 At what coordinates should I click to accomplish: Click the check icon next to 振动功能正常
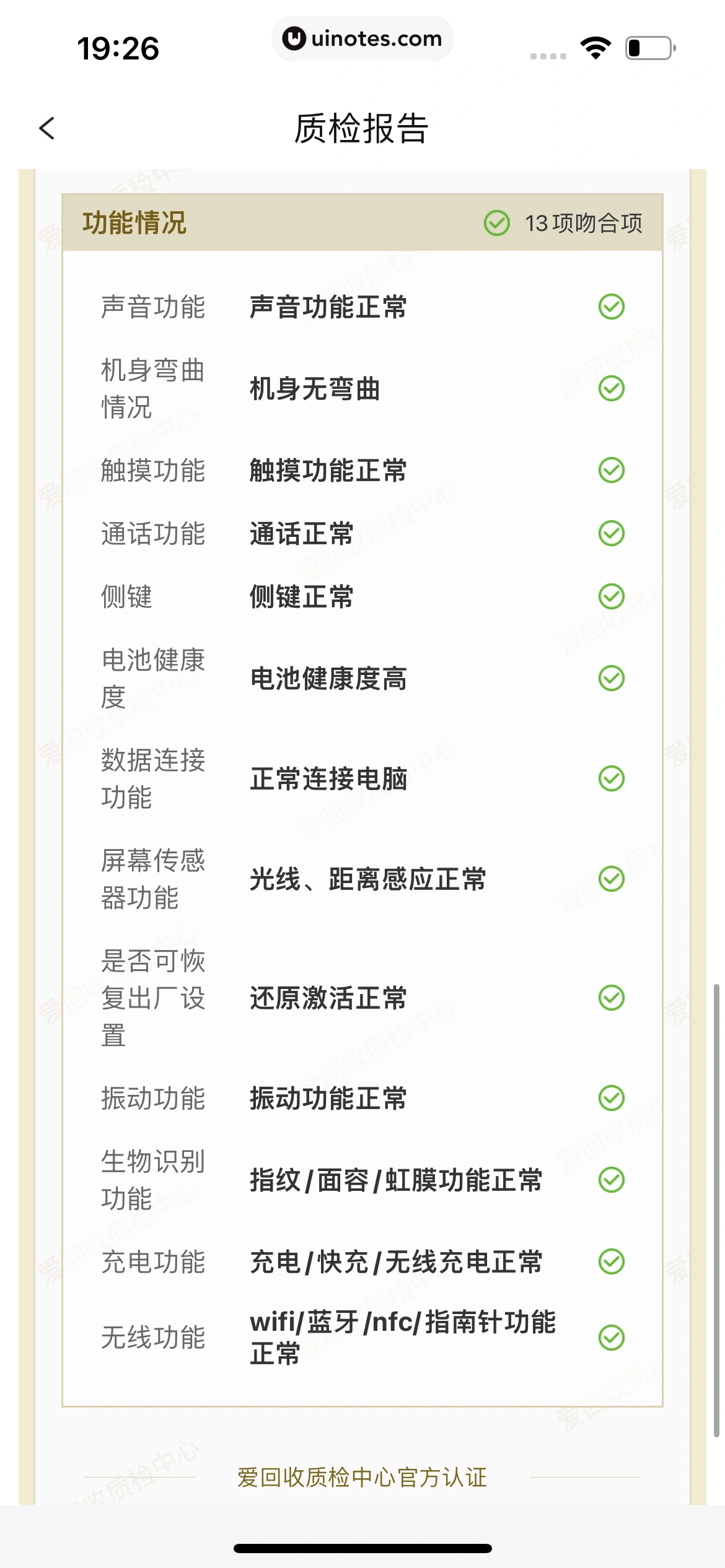tap(612, 1099)
